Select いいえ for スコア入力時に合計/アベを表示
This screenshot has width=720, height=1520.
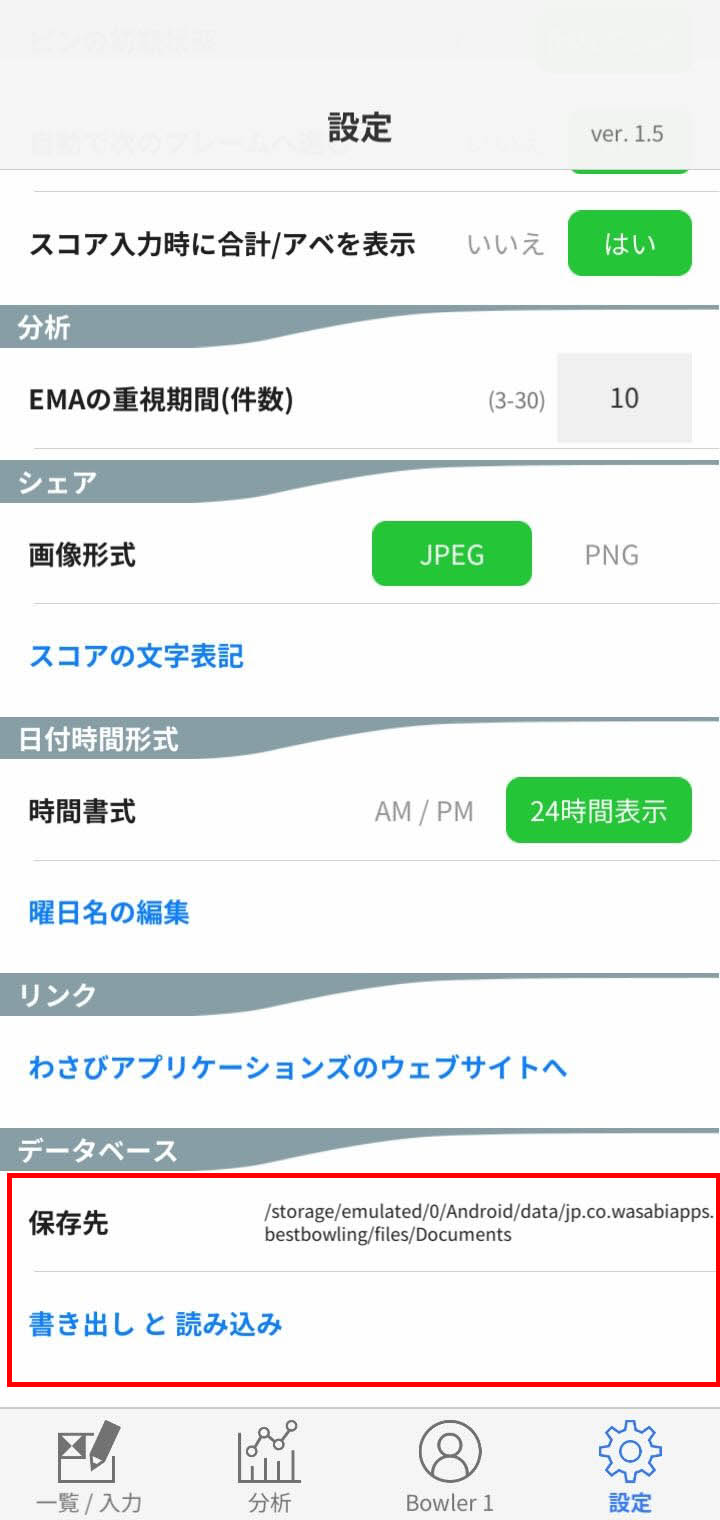coord(506,244)
